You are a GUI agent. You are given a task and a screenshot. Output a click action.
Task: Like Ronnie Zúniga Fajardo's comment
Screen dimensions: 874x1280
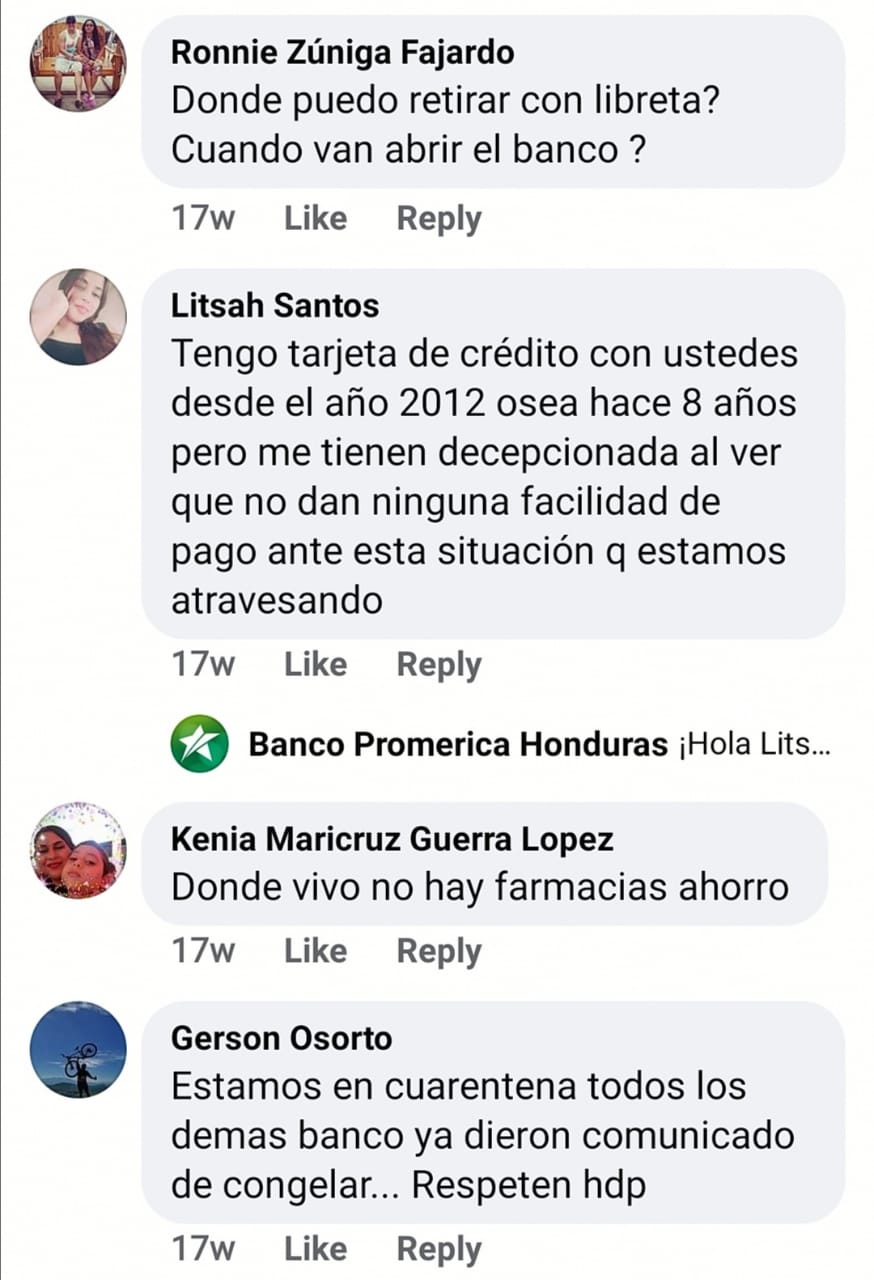(315, 218)
